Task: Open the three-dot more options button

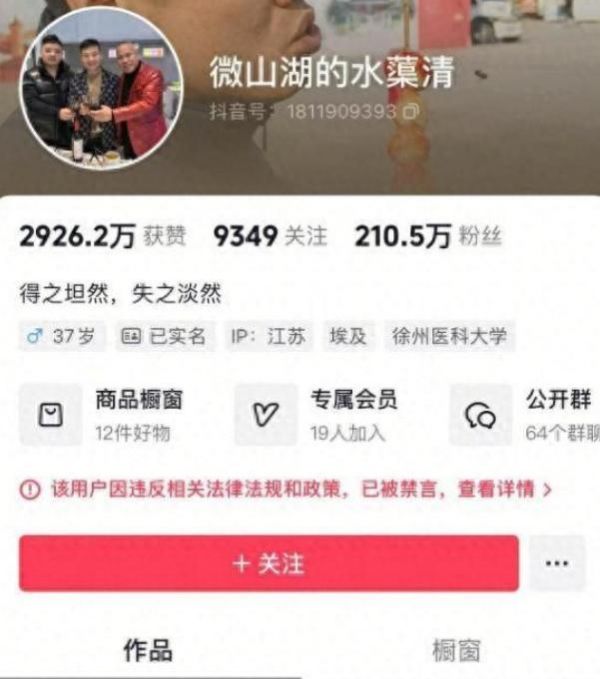Action: pyautogui.click(x=557, y=563)
